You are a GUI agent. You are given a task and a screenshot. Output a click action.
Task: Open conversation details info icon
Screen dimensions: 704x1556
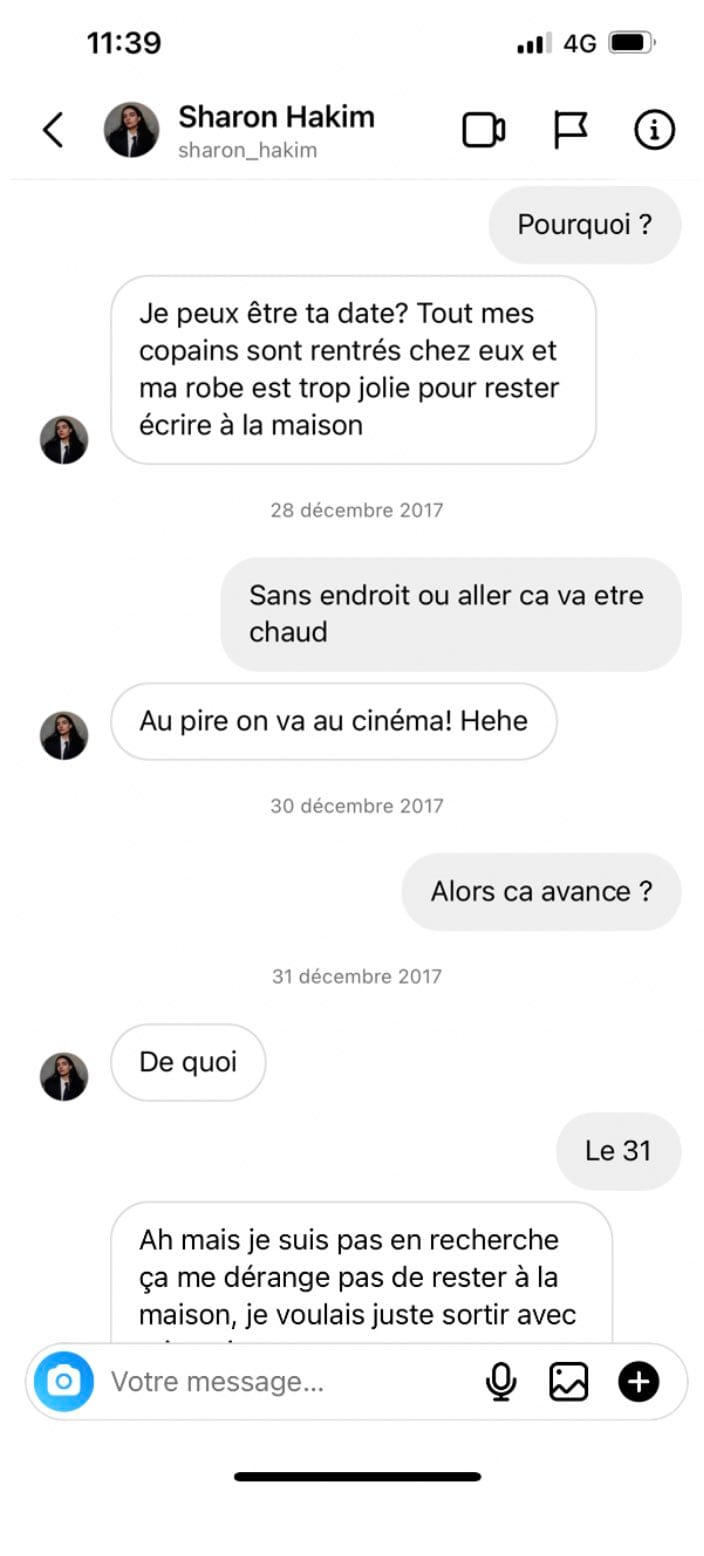point(654,130)
